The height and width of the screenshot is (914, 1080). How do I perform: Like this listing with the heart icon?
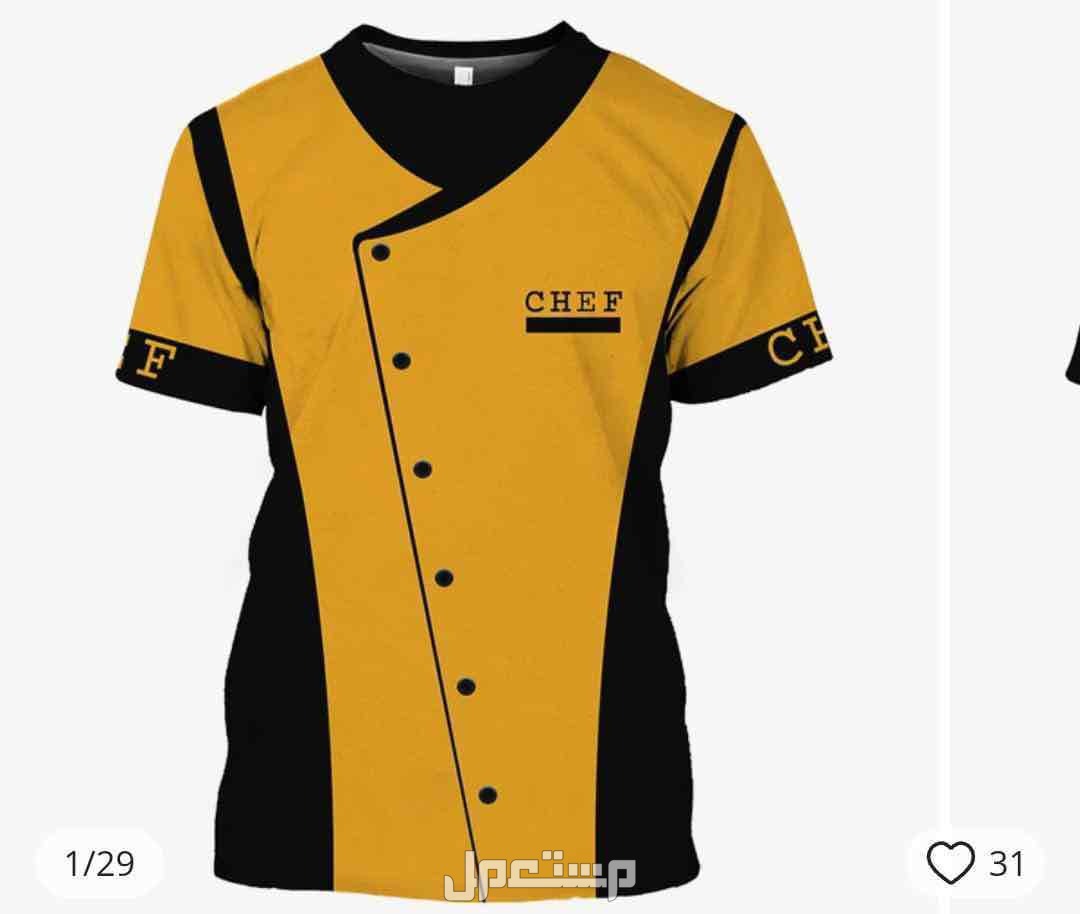point(949,862)
